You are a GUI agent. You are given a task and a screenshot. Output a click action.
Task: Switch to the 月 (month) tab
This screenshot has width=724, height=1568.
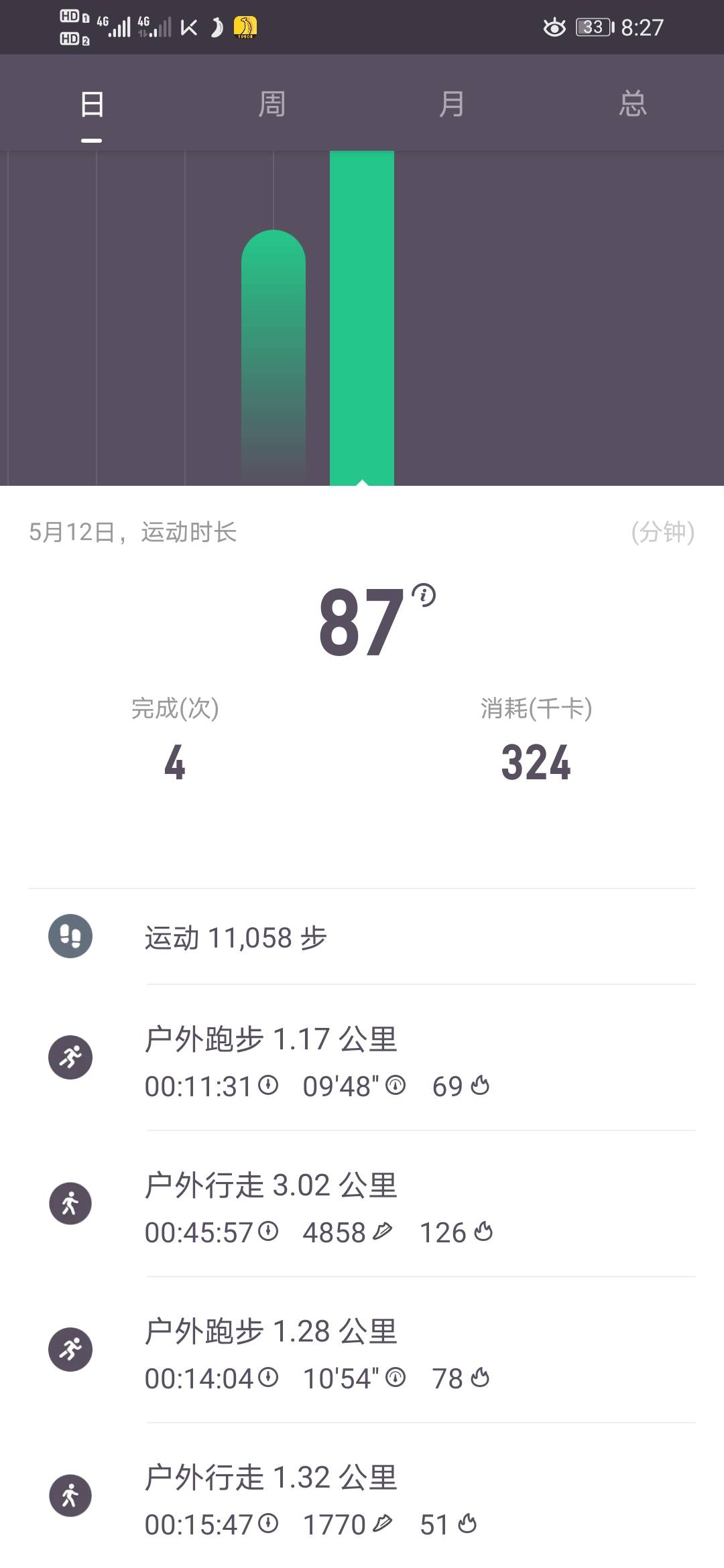452,105
